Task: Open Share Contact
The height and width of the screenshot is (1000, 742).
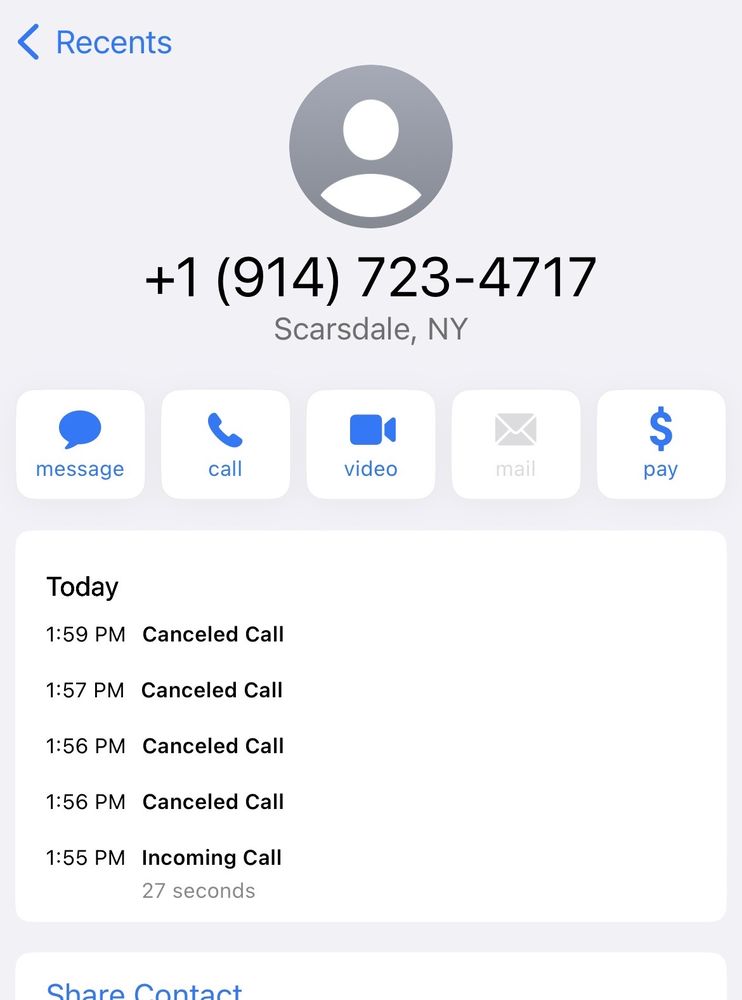Action: coord(145,990)
